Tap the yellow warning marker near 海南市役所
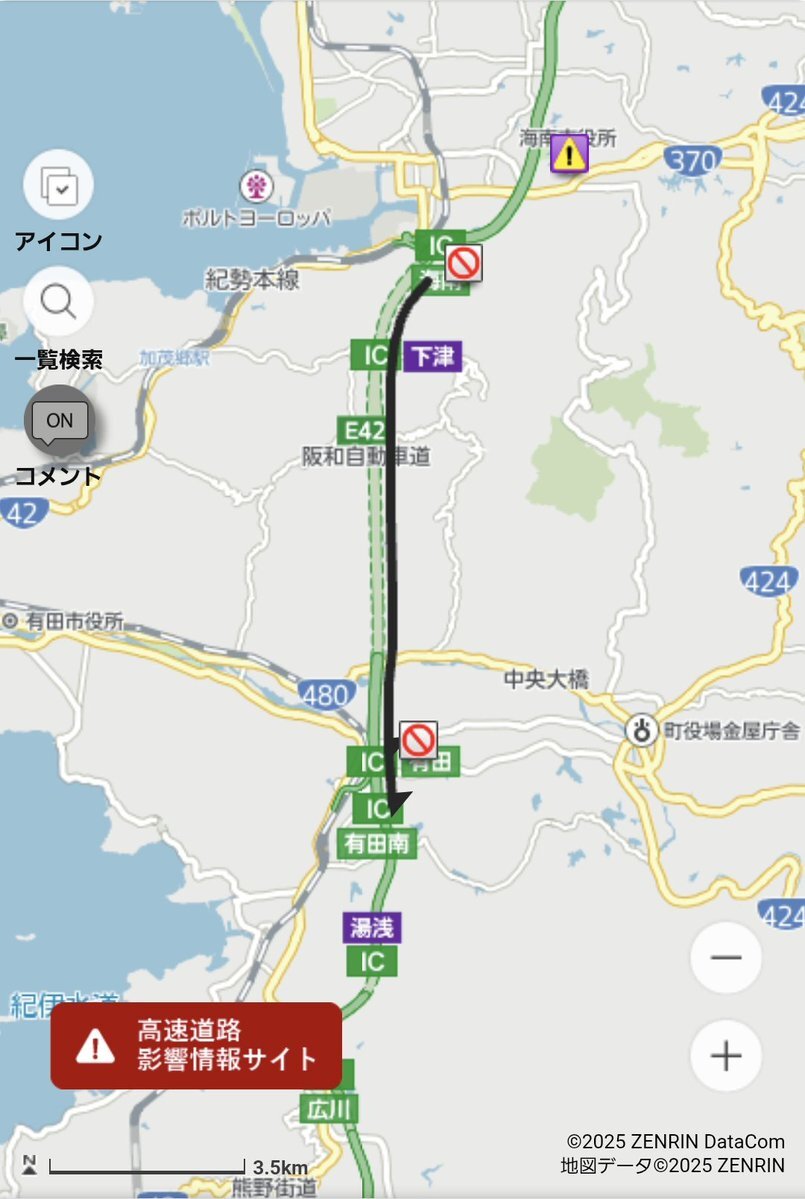 point(569,154)
